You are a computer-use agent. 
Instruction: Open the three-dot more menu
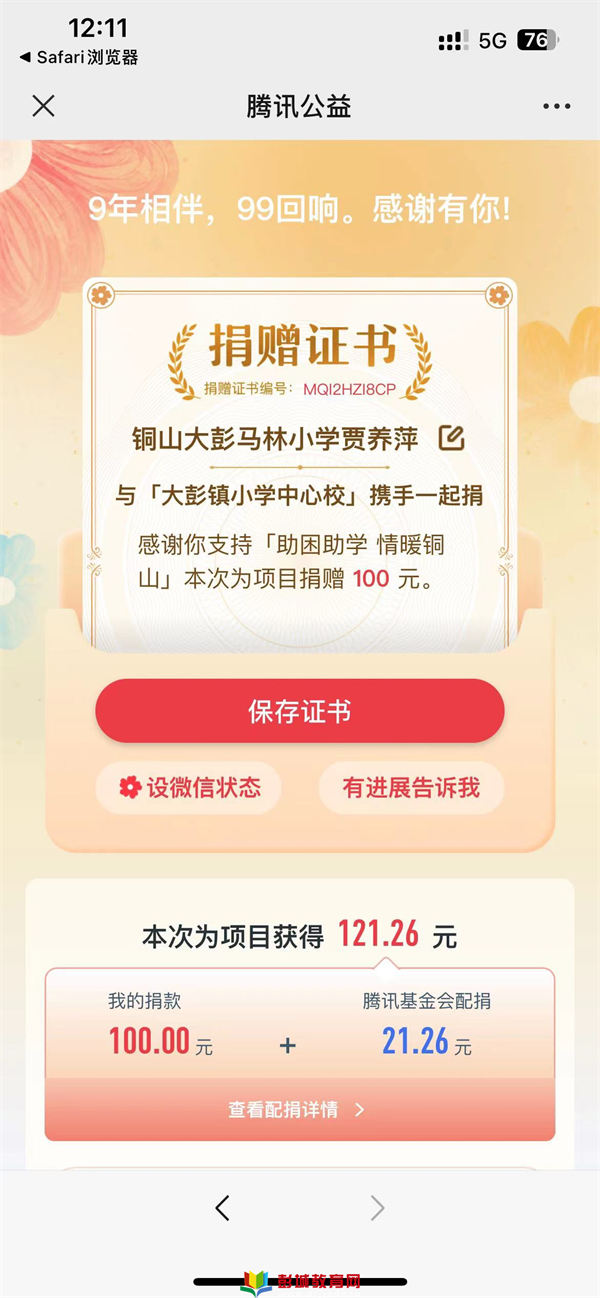point(556,106)
